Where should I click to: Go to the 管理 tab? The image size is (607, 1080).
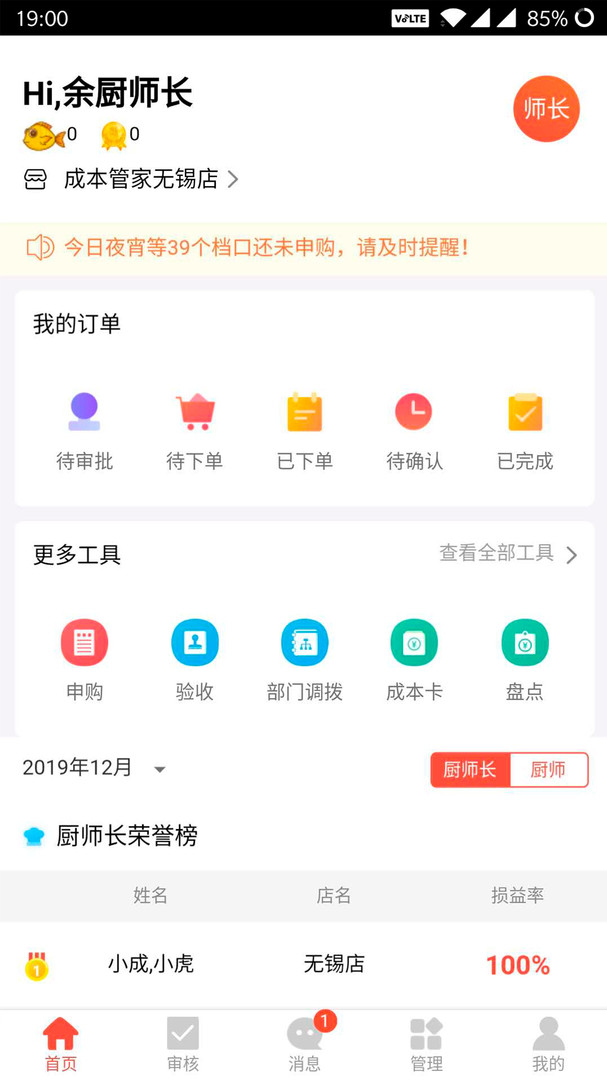pos(426,1044)
